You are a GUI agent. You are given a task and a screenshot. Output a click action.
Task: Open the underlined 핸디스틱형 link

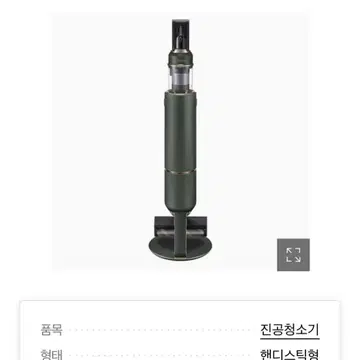[289, 353]
